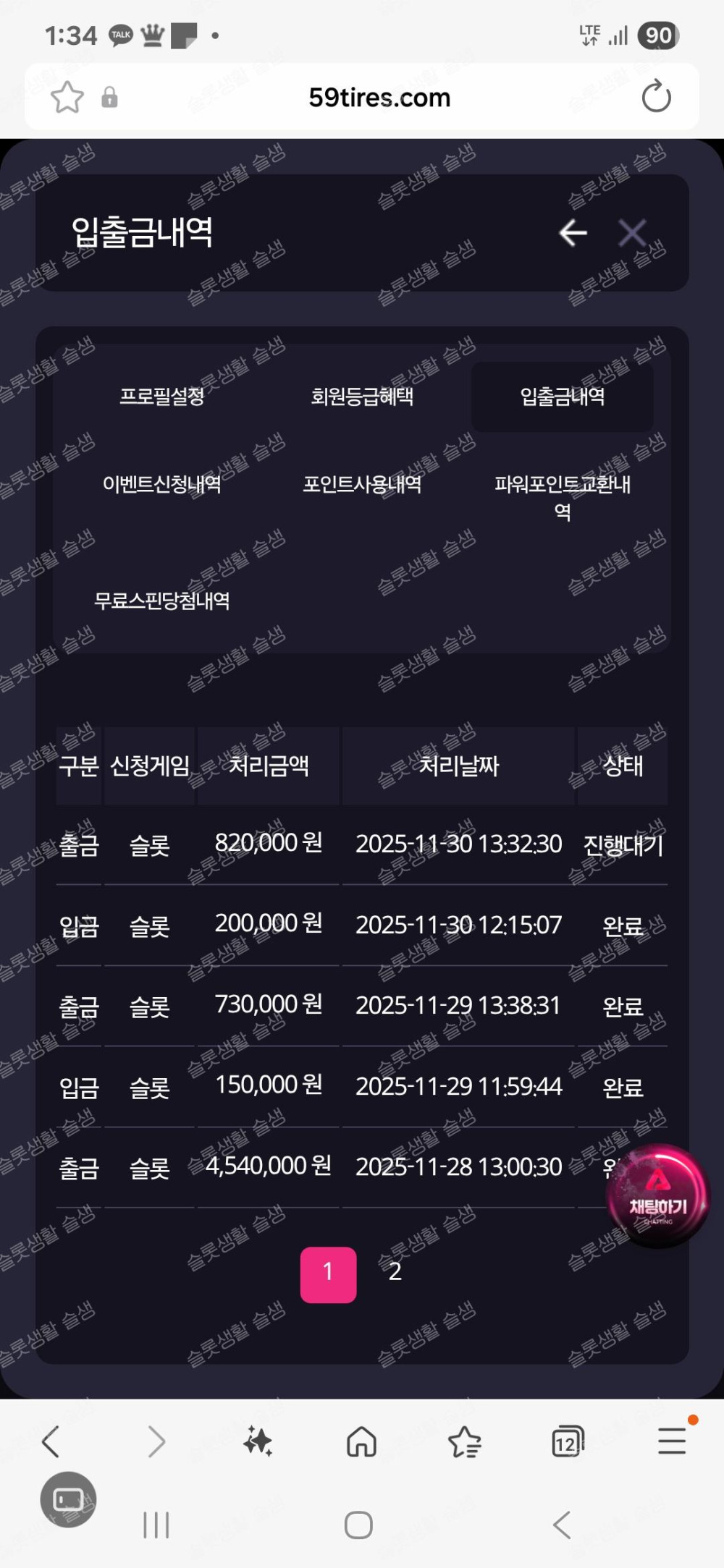Open the 이벤트신청내역 tab

(162, 484)
